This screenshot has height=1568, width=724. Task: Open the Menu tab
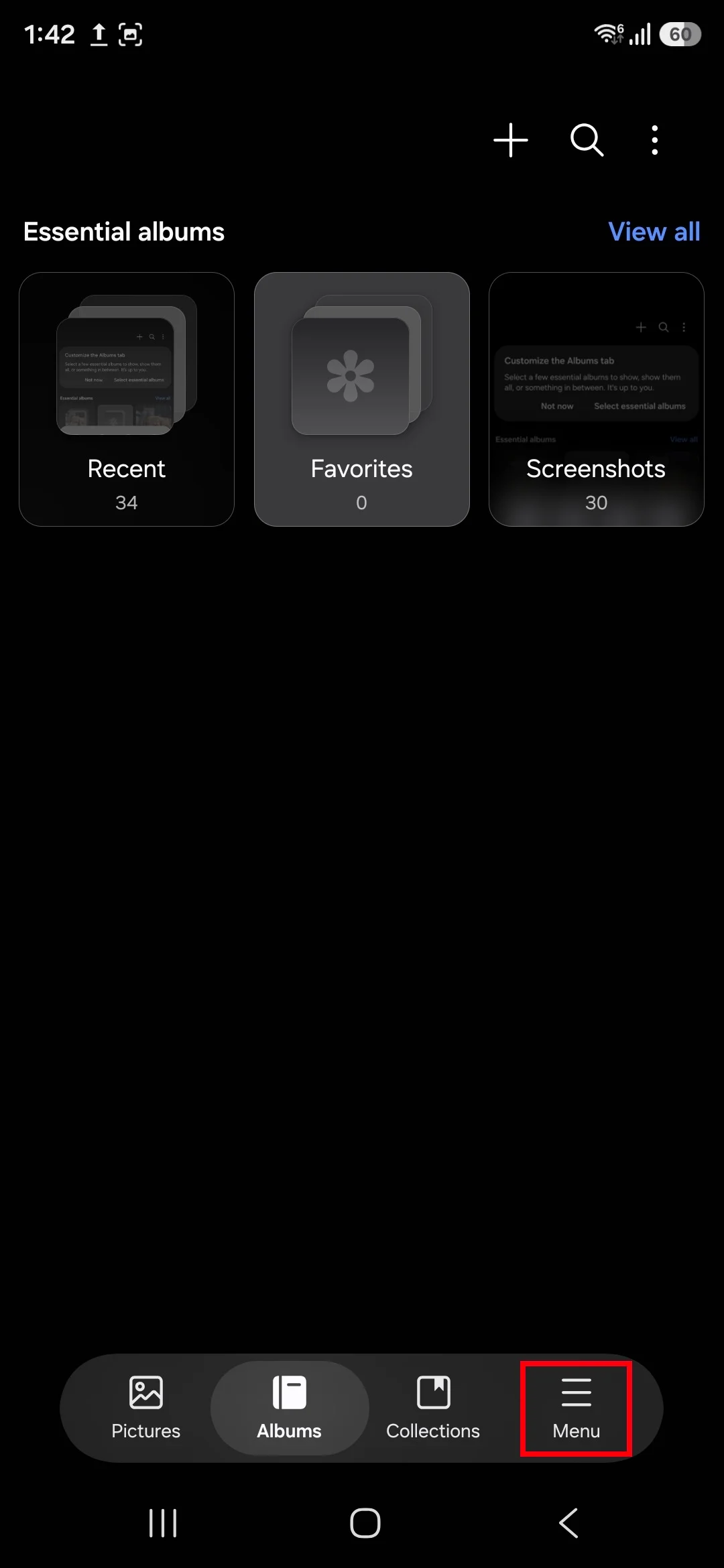[x=577, y=1407]
